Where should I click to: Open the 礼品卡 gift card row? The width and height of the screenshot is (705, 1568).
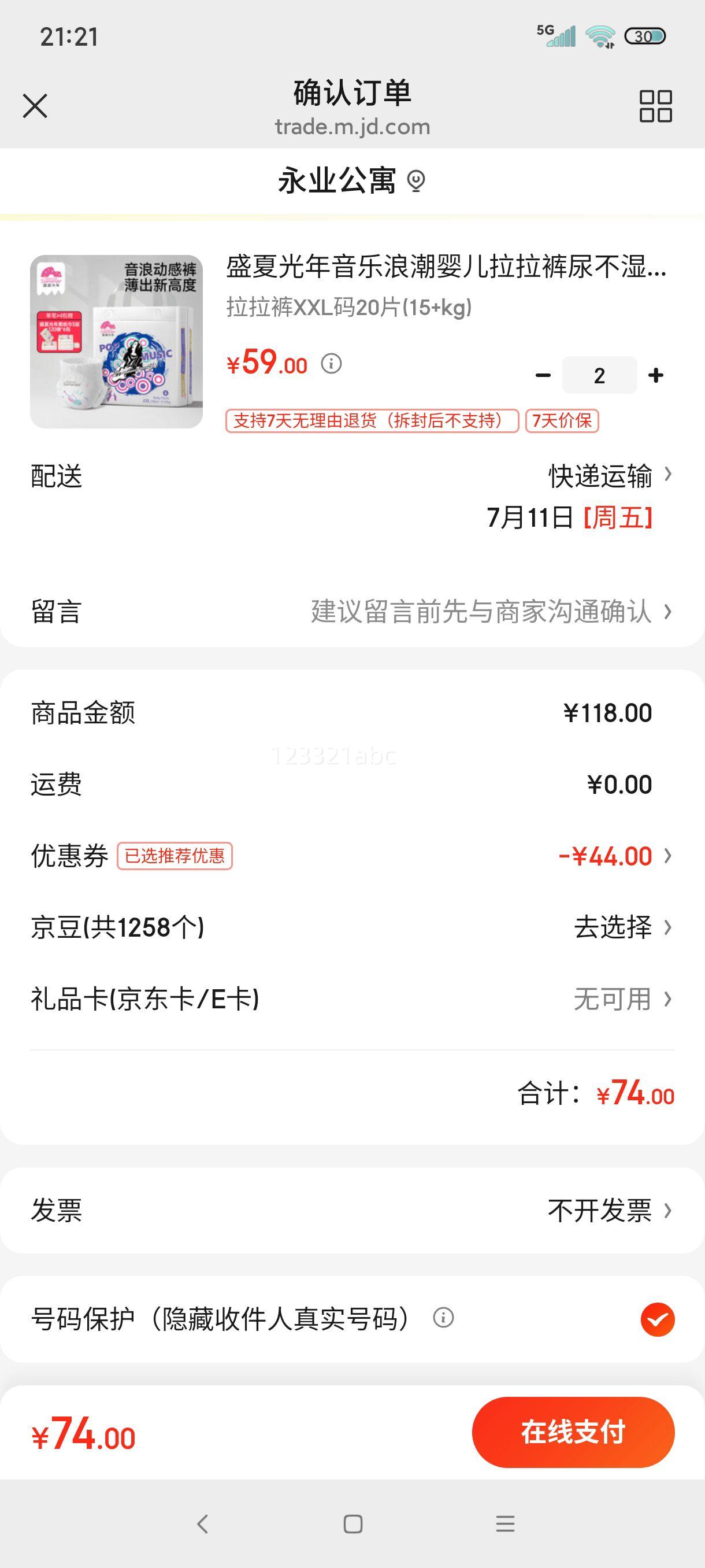pos(352,999)
